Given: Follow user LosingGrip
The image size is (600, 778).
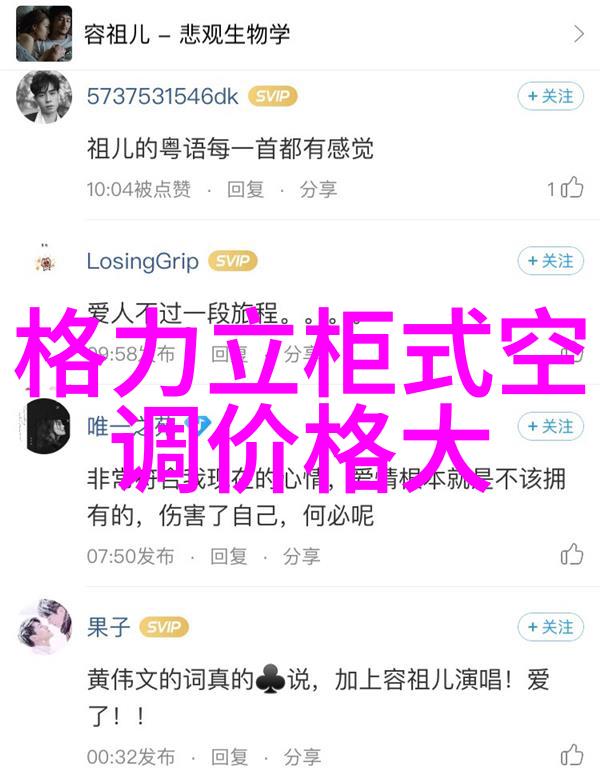Looking at the screenshot, I should click(x=549, y=261).
